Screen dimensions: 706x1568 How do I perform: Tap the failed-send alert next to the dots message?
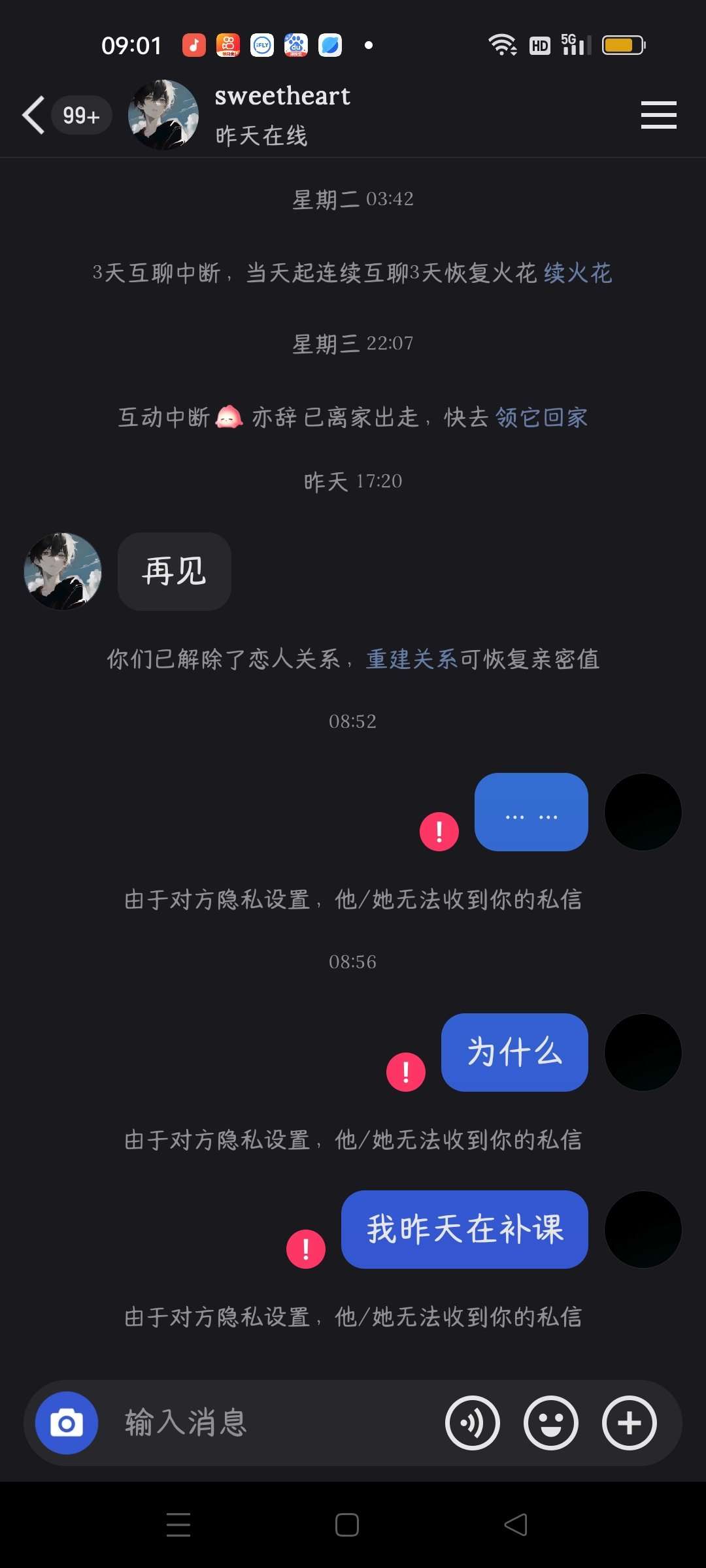point(439,832)
